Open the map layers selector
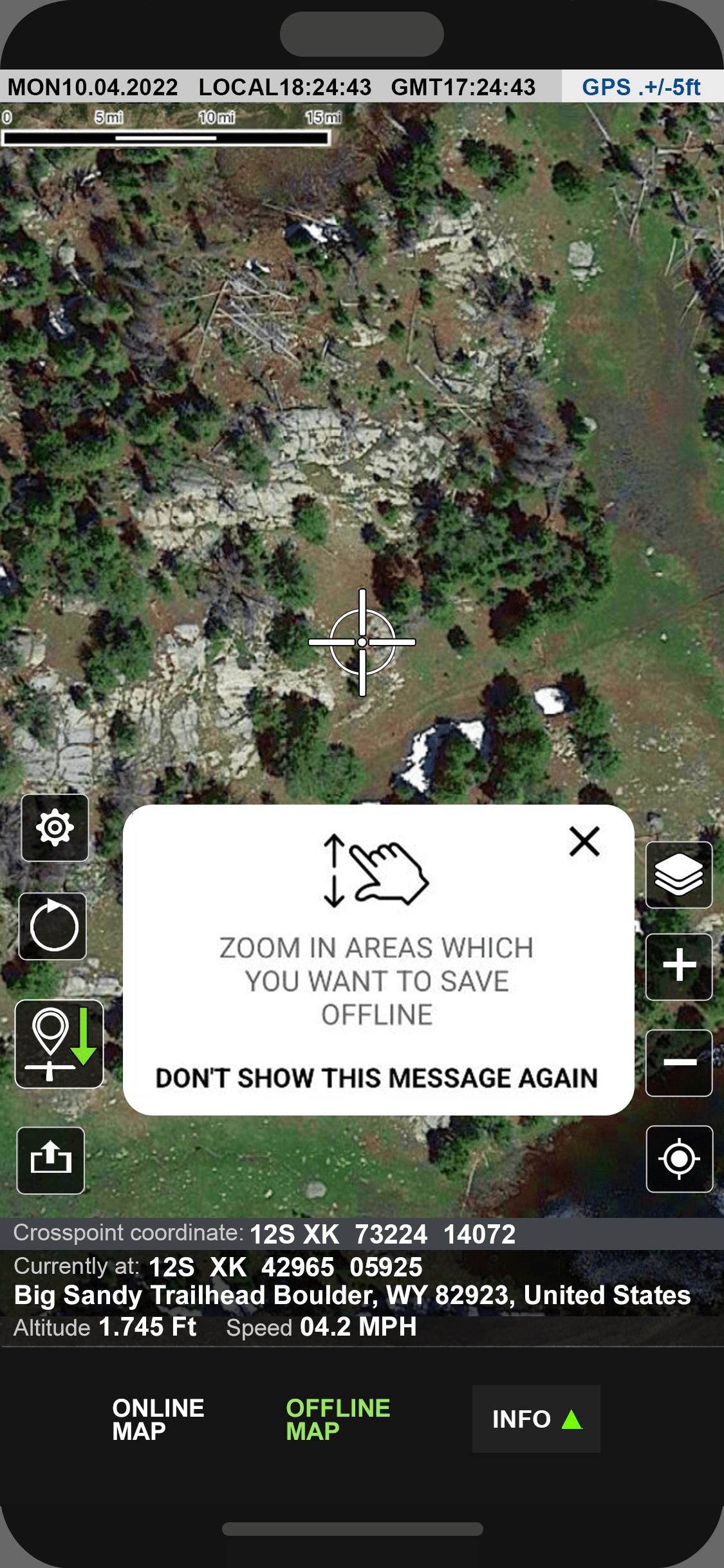724x1568 pixels. [x=679, y=875]
